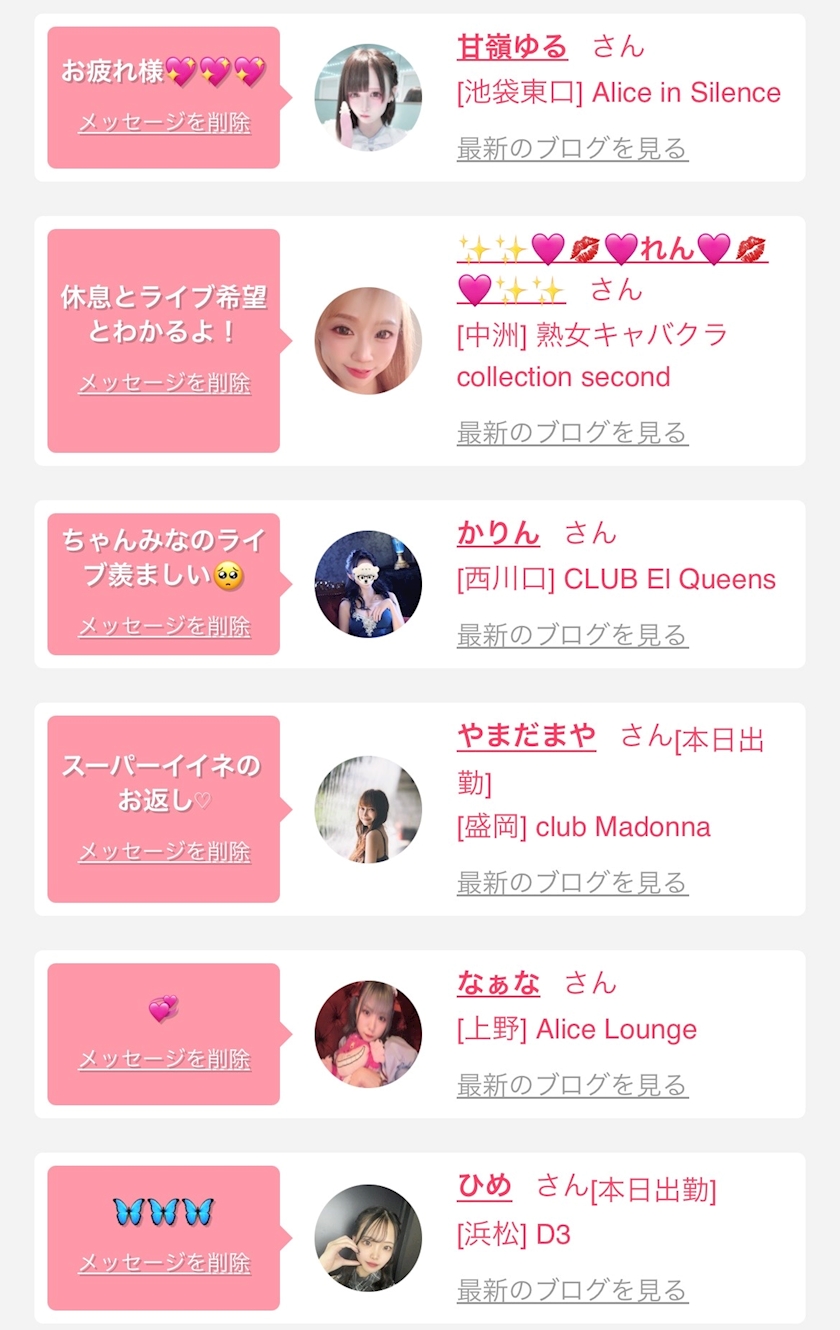View やまだまや's latest blog
The width and height of the screenshot is (840, 1330).
(x=572, y=883)
